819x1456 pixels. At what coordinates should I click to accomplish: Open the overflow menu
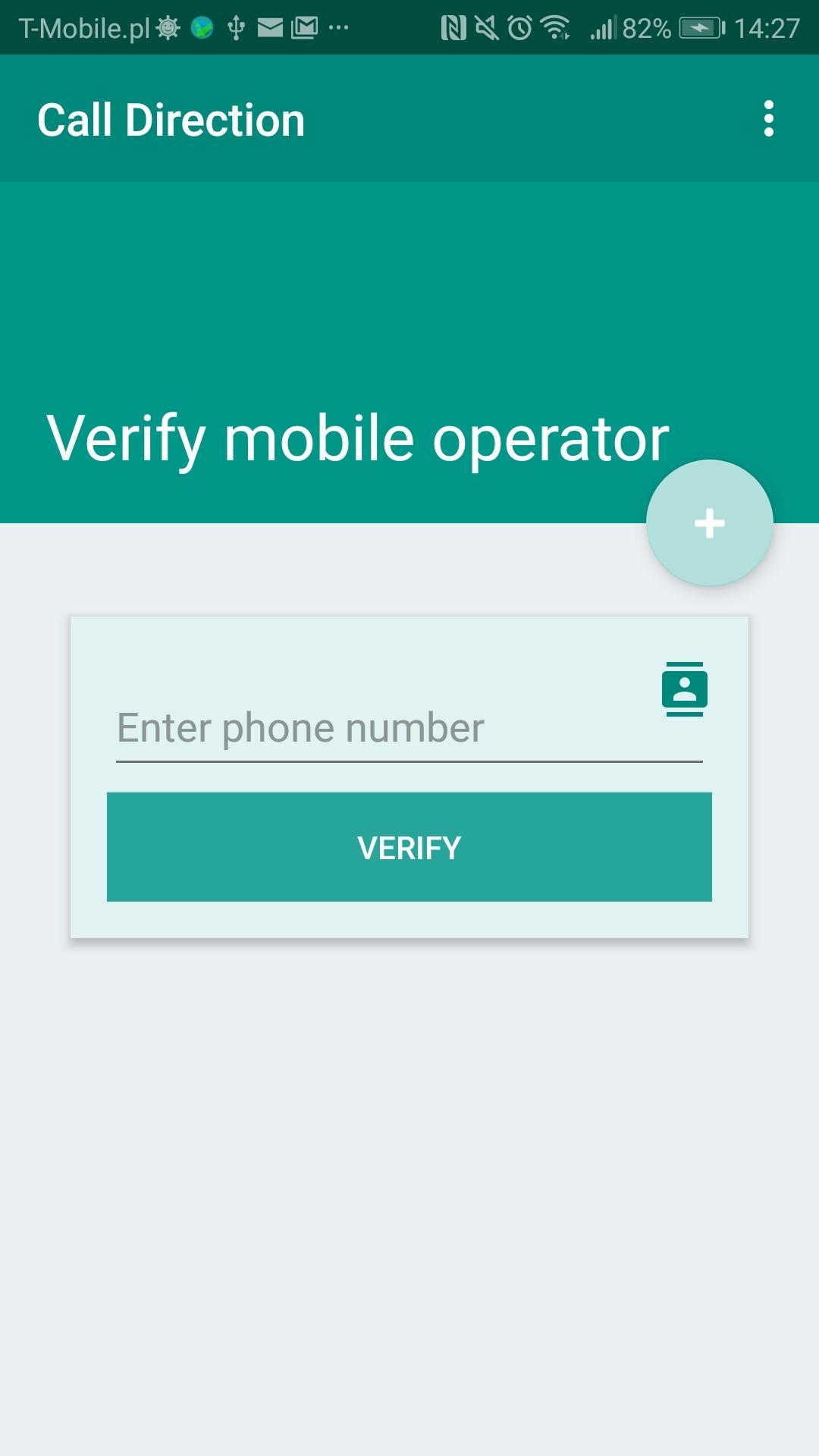(x=768, y=119)
